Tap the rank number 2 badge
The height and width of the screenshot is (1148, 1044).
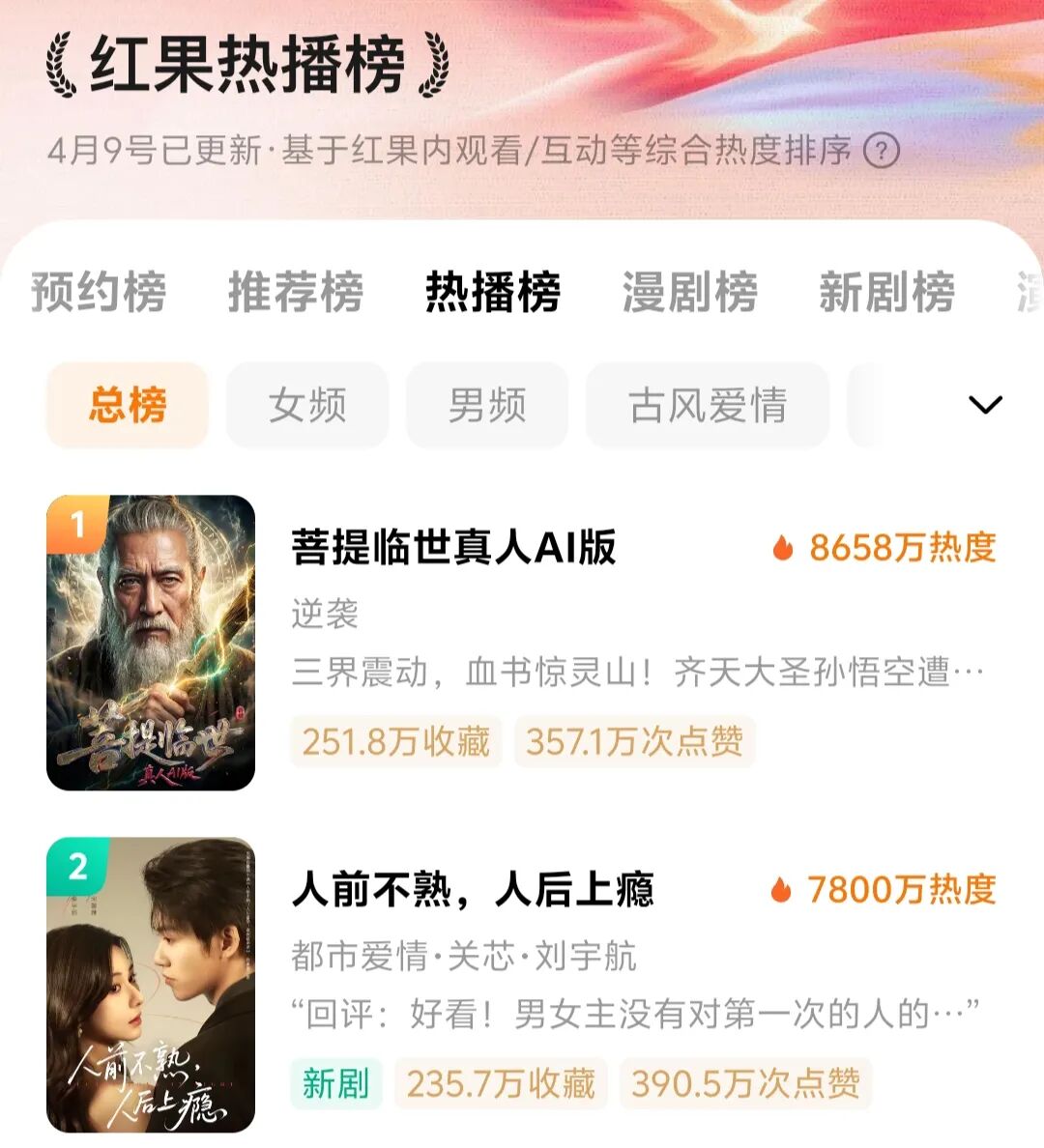pos(77,869)
